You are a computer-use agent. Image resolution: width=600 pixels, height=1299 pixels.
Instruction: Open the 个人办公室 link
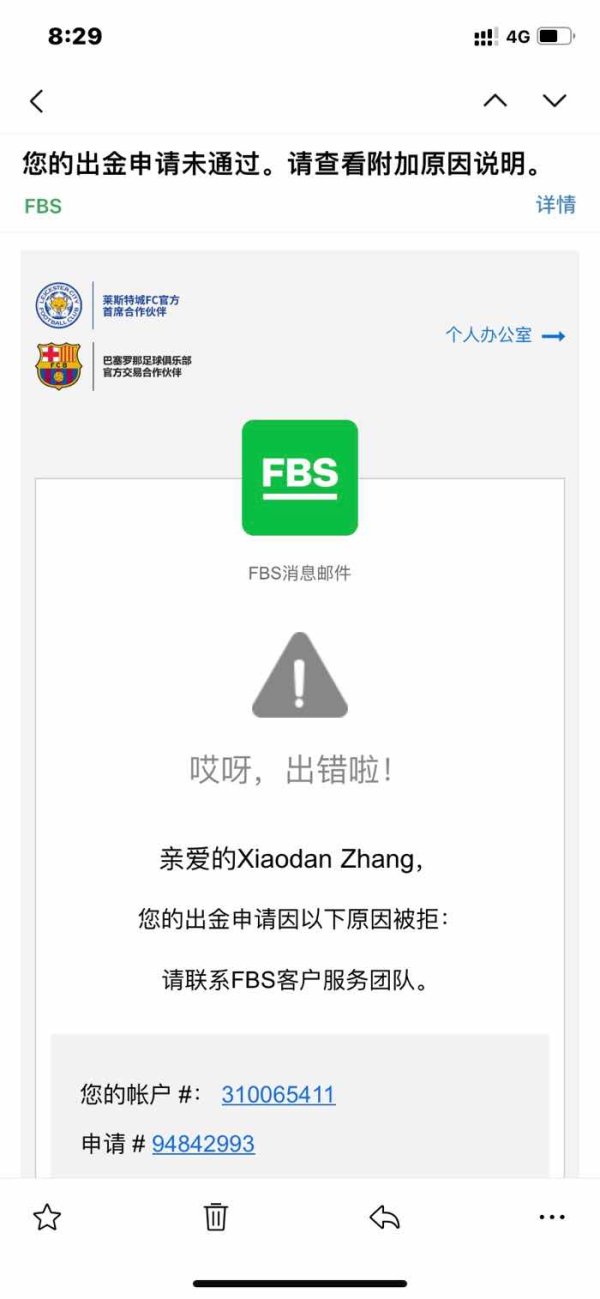(x=505, y=335)
